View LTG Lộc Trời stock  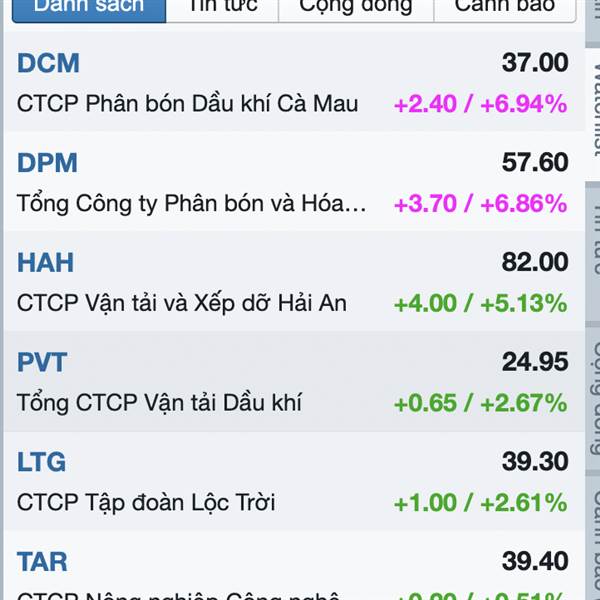click(x=292, y=482)
